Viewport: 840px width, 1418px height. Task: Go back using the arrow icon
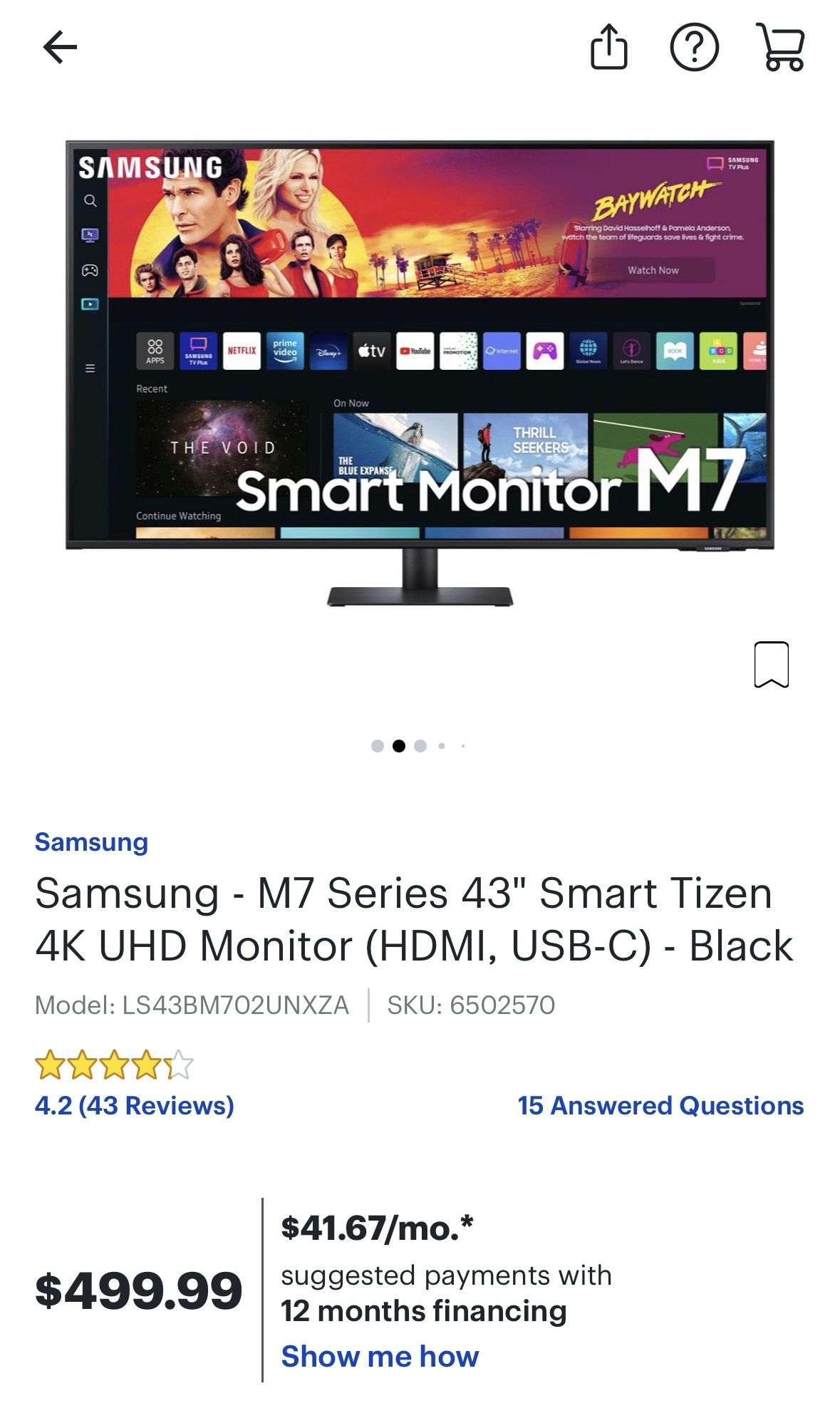coord(60,48)
